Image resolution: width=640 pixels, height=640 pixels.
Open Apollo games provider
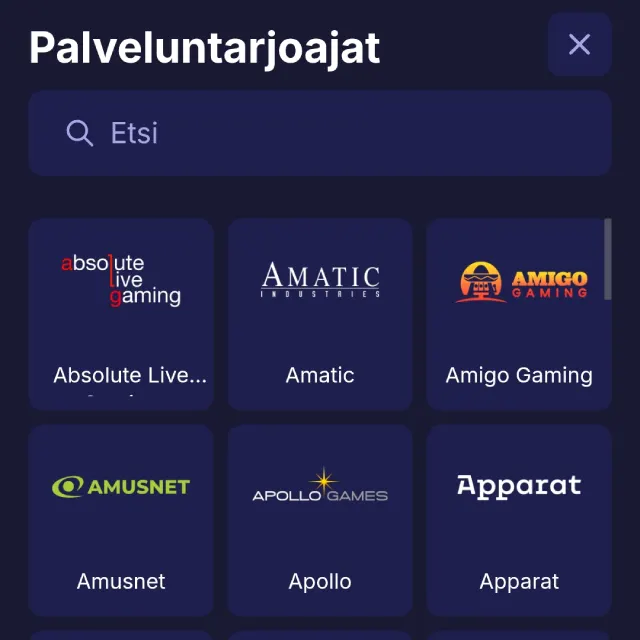tap(320, 520)
